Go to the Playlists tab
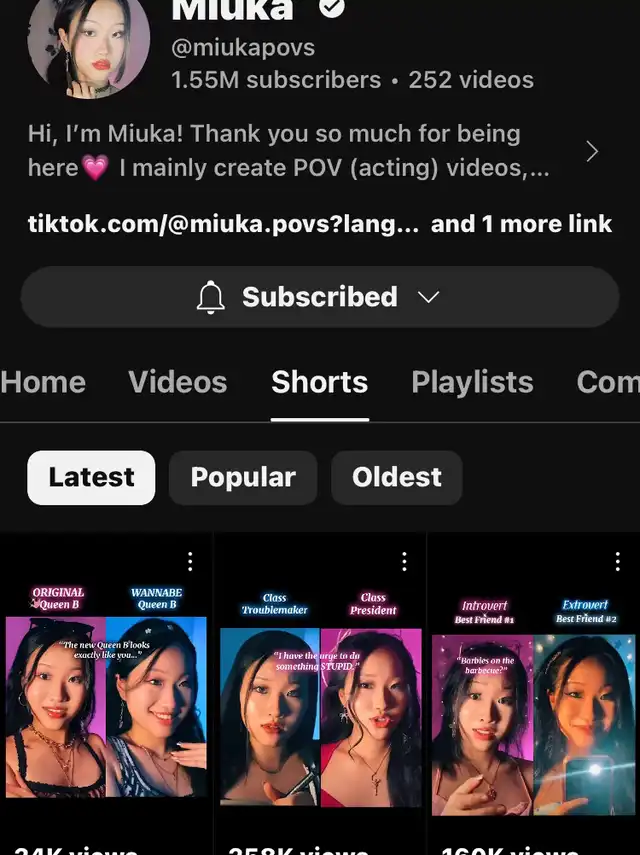This screenshot has width=640, height=855. tap(472, 382)
